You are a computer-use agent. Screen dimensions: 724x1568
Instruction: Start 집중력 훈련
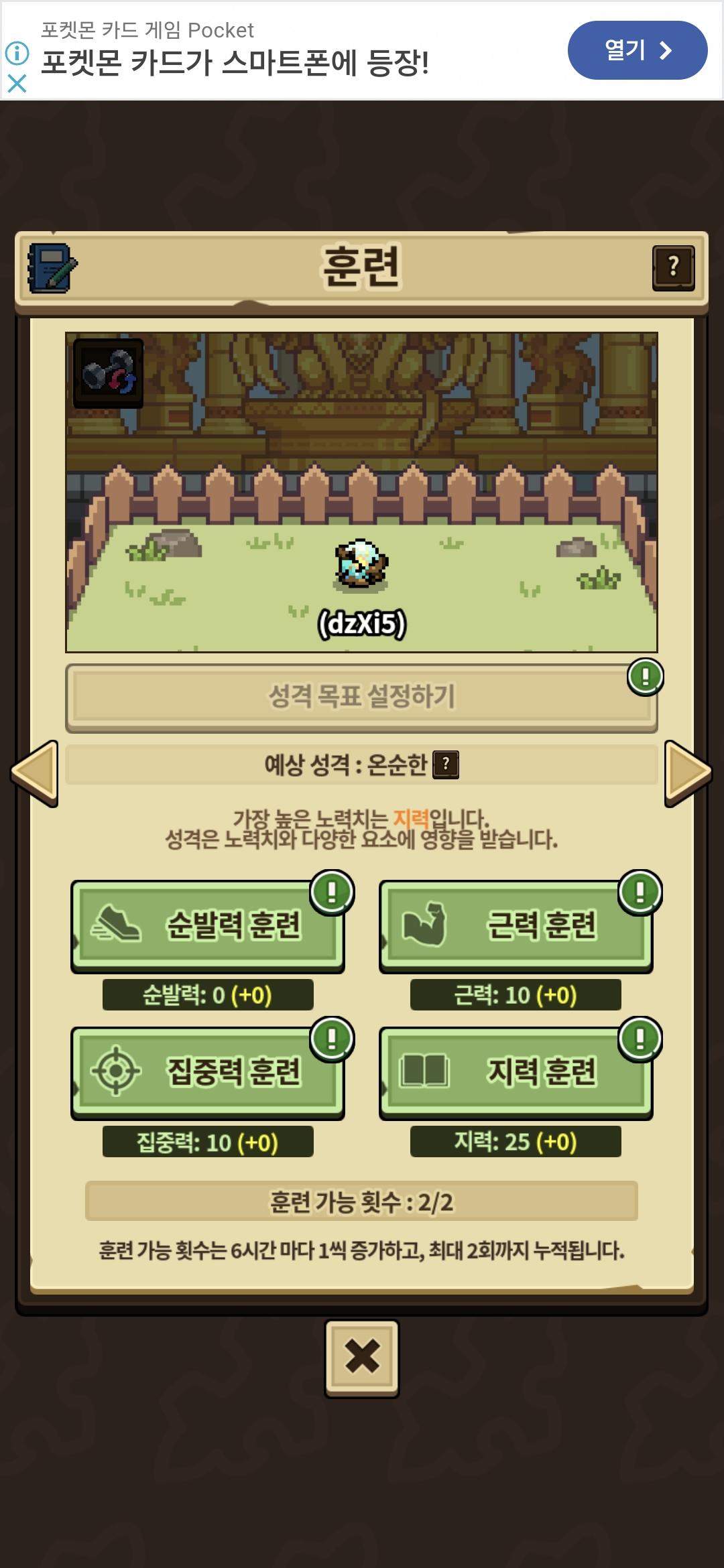[x=208, y=1073]
